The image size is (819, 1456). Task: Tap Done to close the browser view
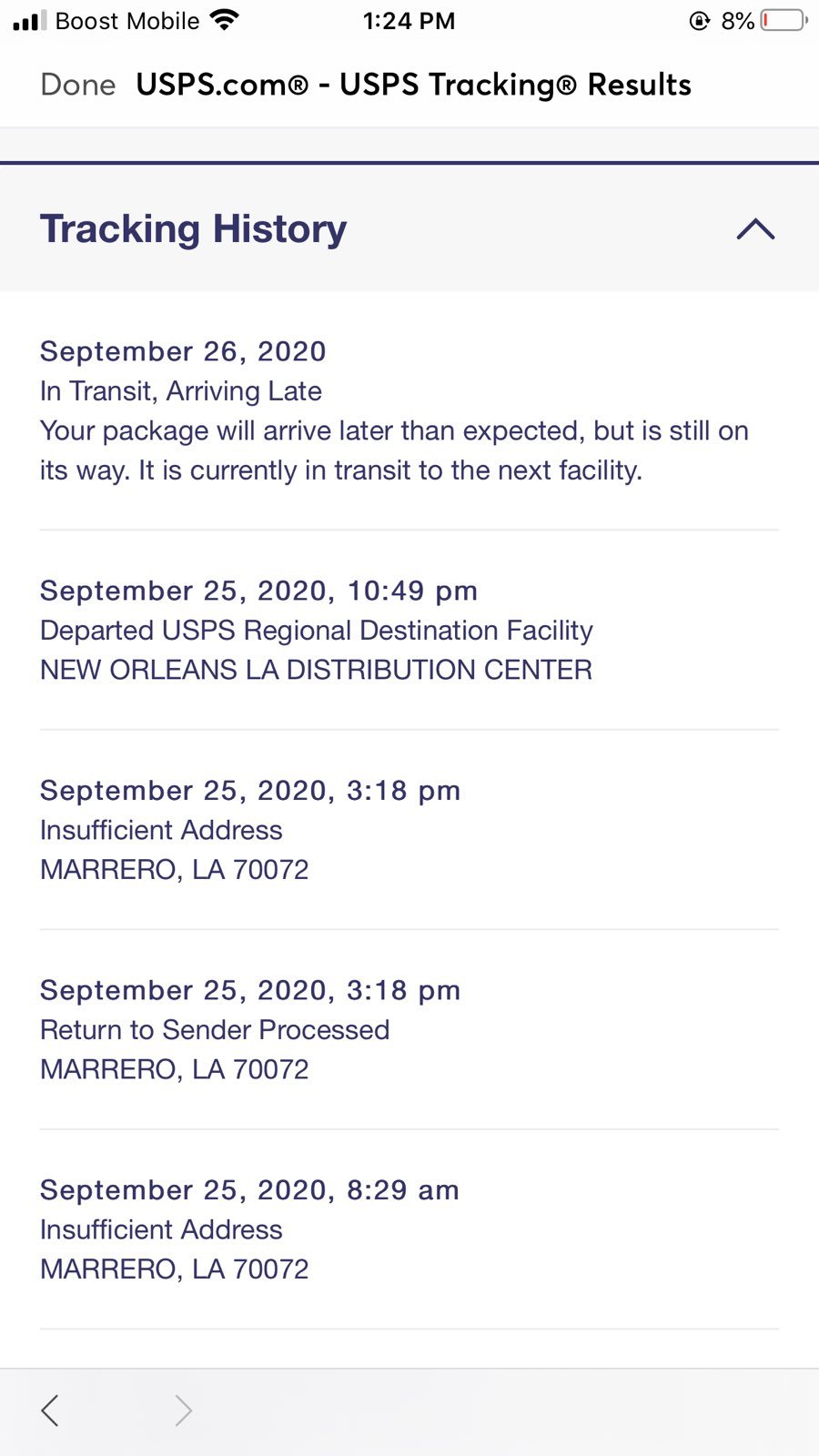click(x=78, y=85)
